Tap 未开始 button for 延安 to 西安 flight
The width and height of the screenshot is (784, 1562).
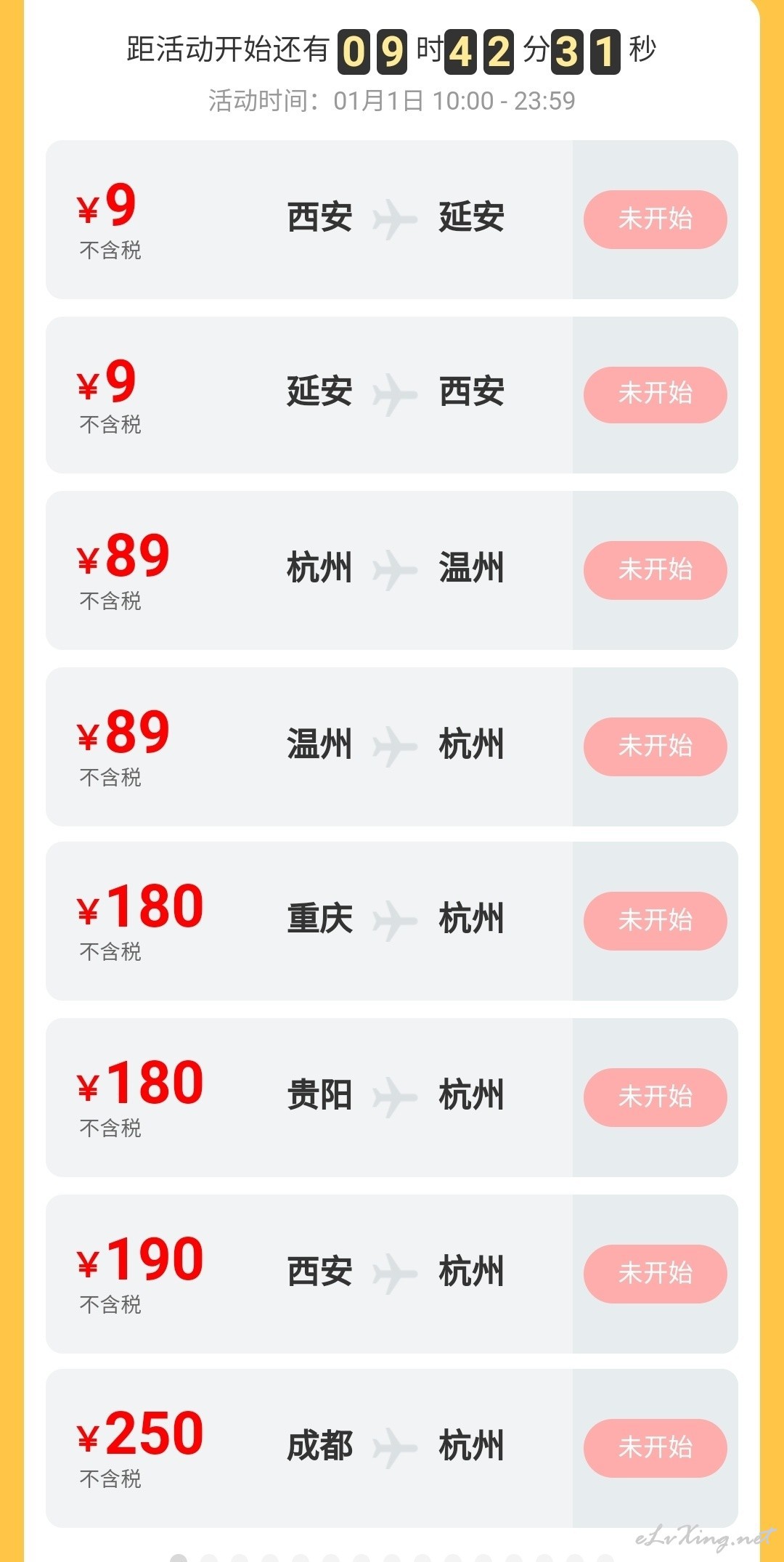[x=655, y=394]
